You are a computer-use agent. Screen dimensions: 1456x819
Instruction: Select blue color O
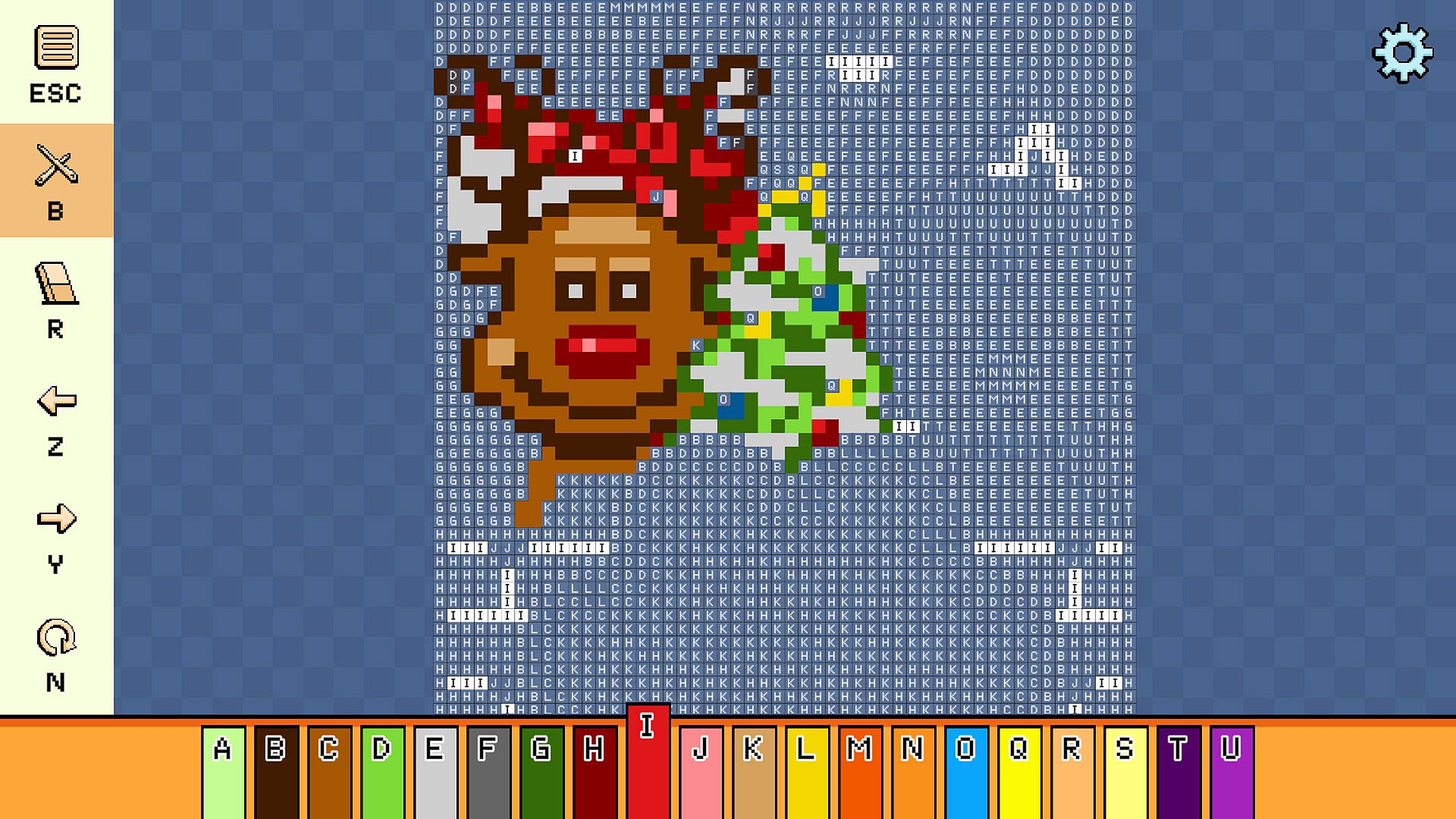pos(966,770)
